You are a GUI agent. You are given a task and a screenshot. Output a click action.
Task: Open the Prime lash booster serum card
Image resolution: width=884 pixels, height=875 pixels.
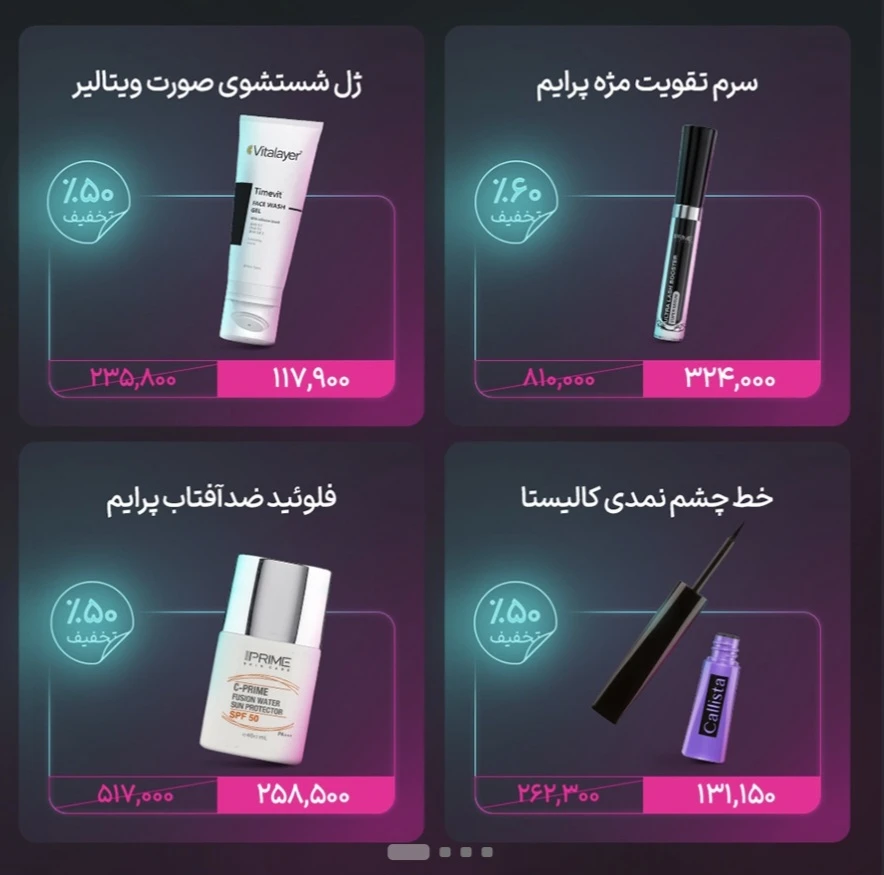647,225
